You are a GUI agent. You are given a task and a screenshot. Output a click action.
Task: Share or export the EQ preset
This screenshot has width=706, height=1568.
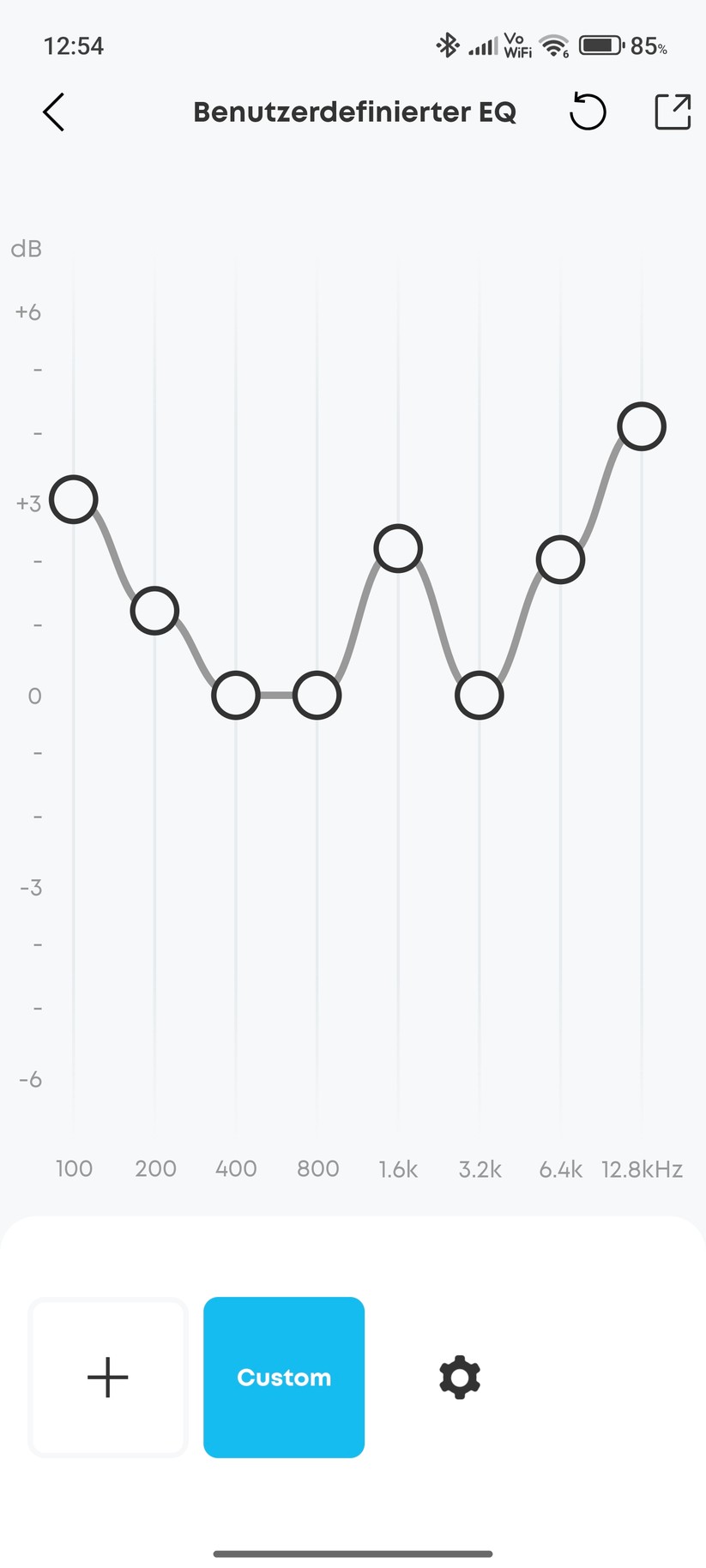coord(673,112)
